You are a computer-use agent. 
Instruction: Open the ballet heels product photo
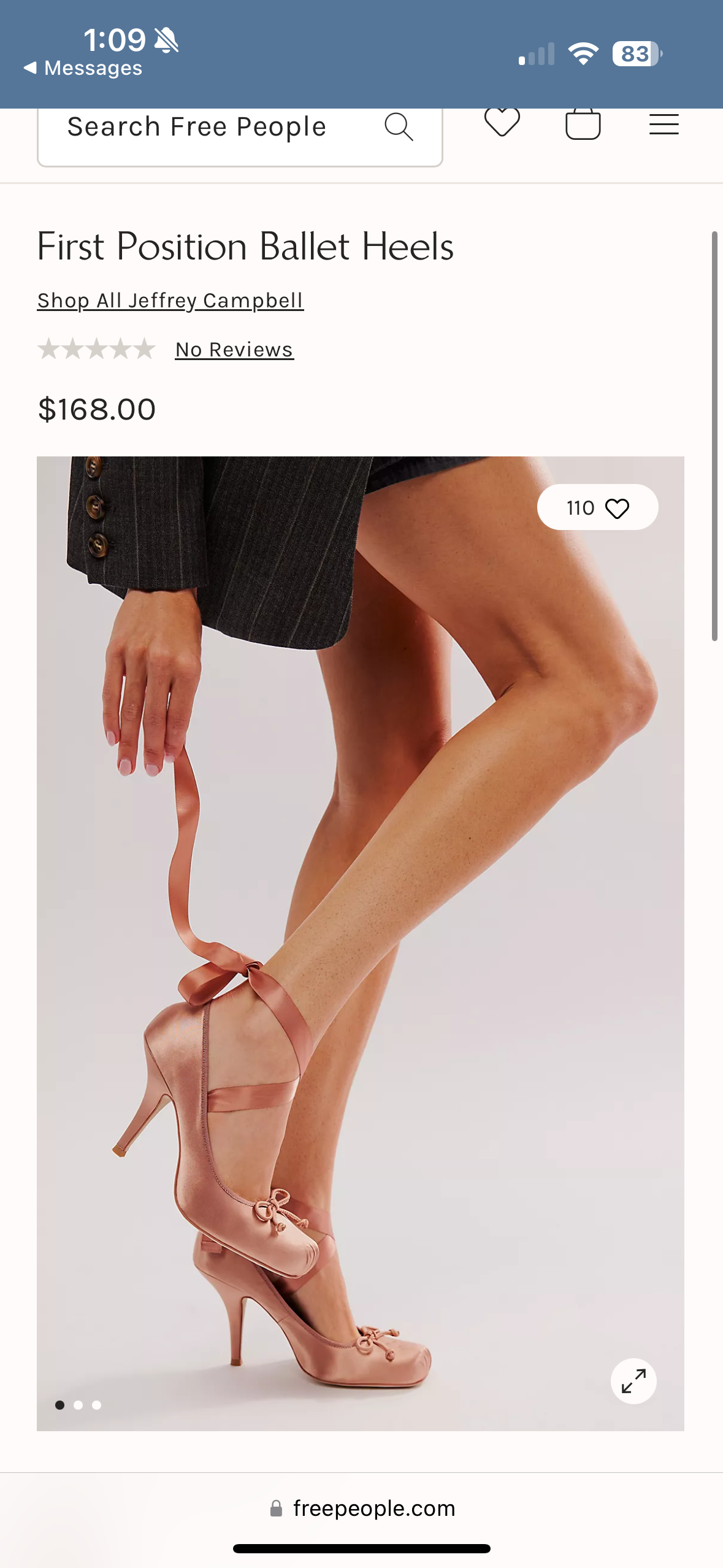click(361, 920)
